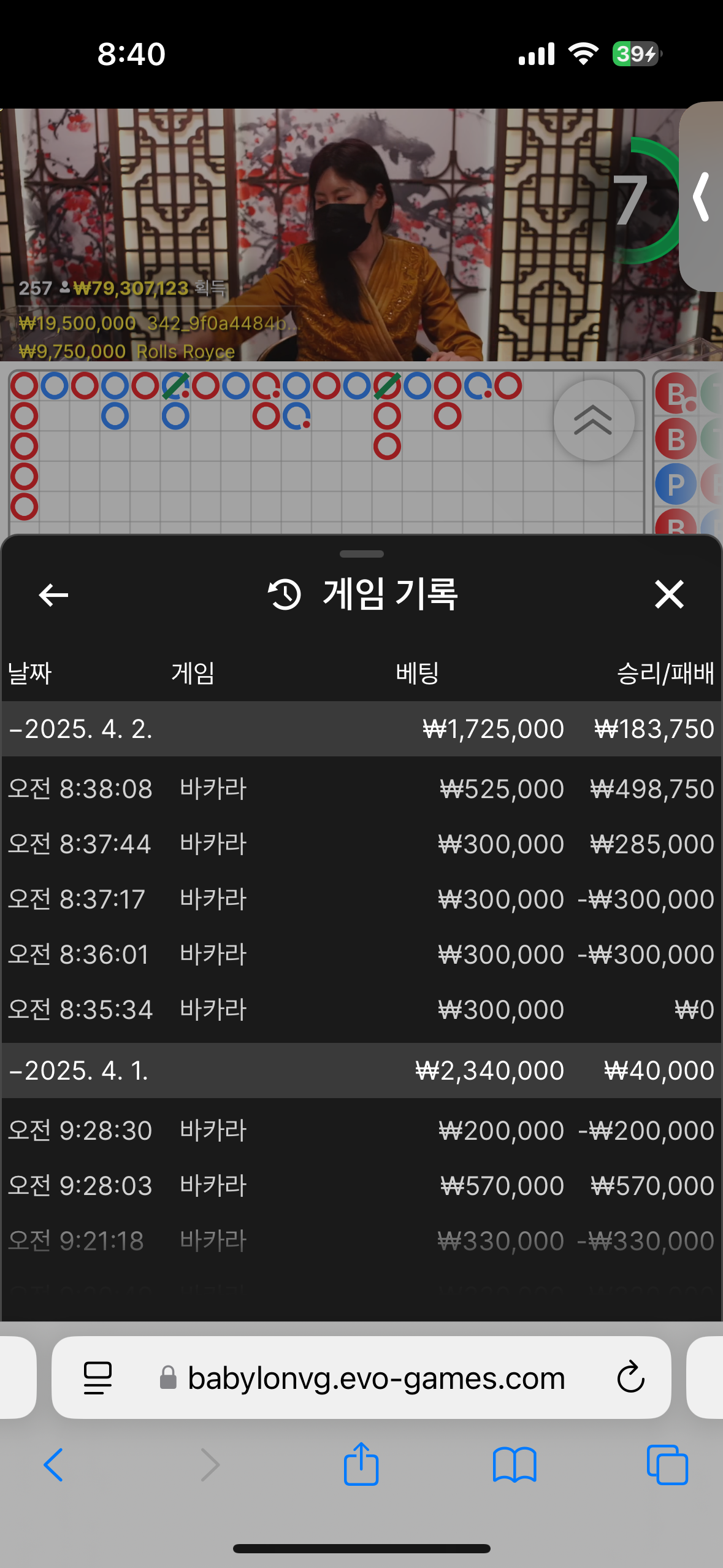
Task: Open the Safari page settings menu
Action: tap(98, 1378)
